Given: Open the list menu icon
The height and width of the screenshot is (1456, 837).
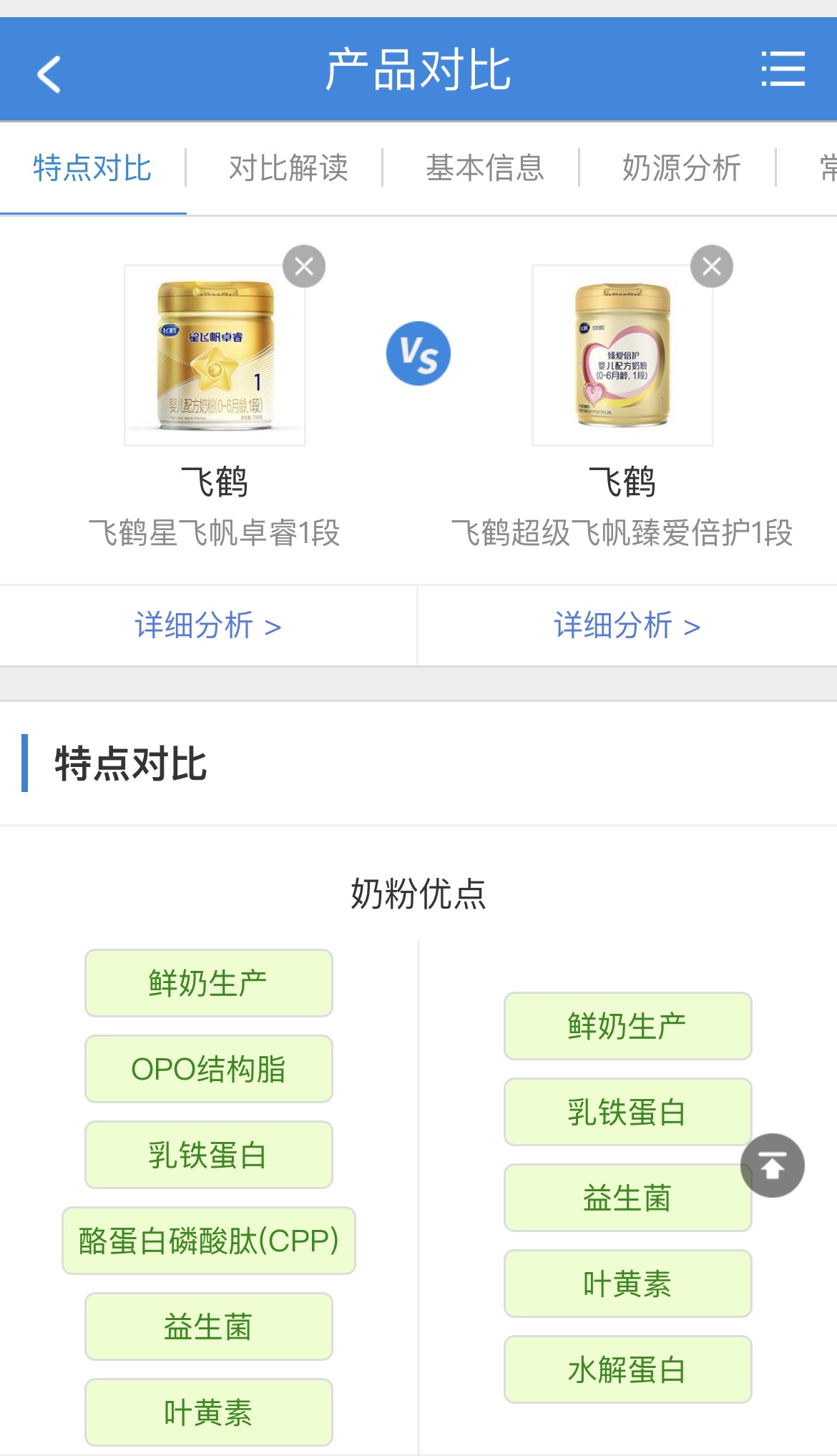Looking at the screenshot, I should coord(783,69).
